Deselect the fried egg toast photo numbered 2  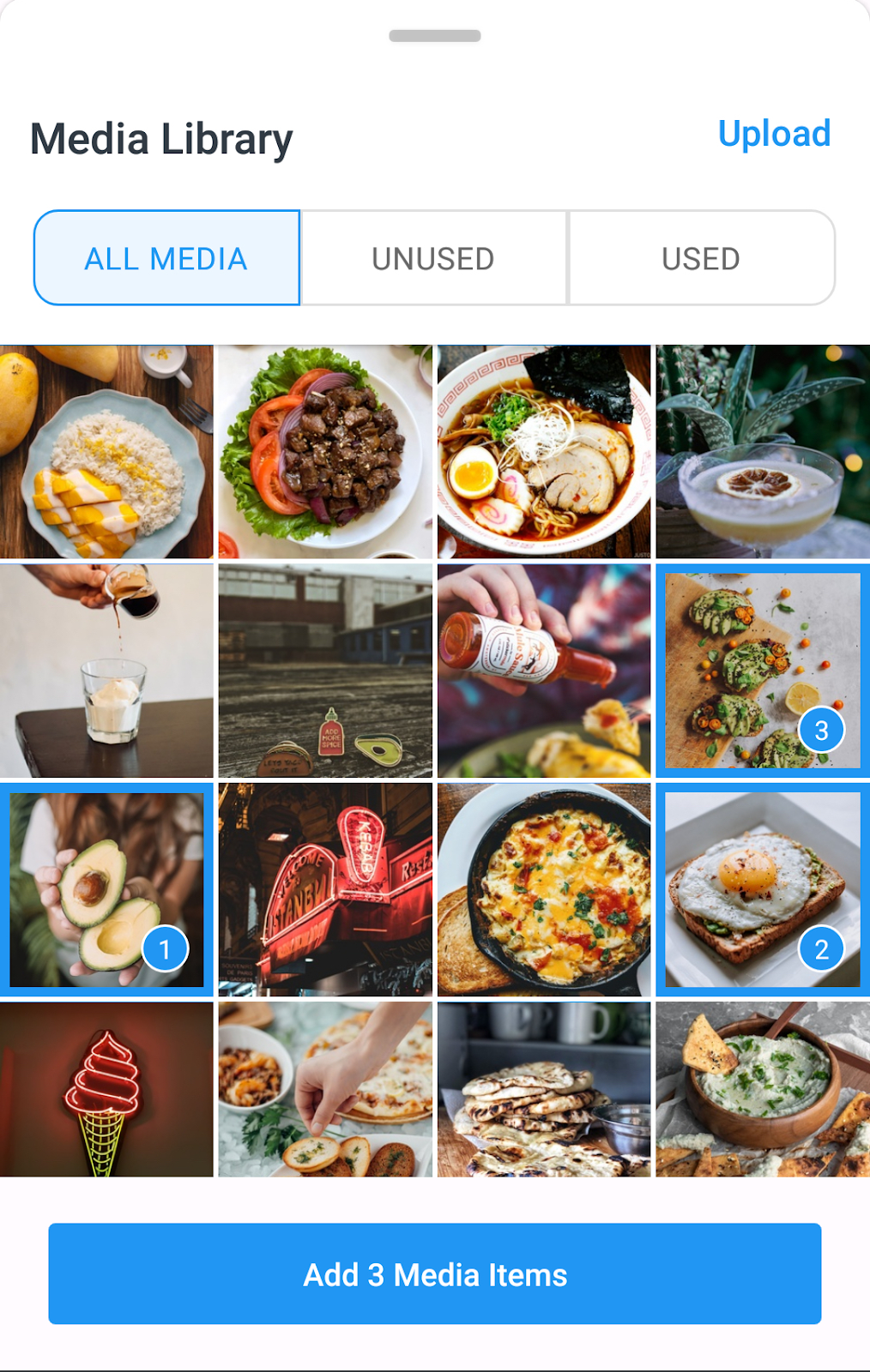click(x=762, y=889)
